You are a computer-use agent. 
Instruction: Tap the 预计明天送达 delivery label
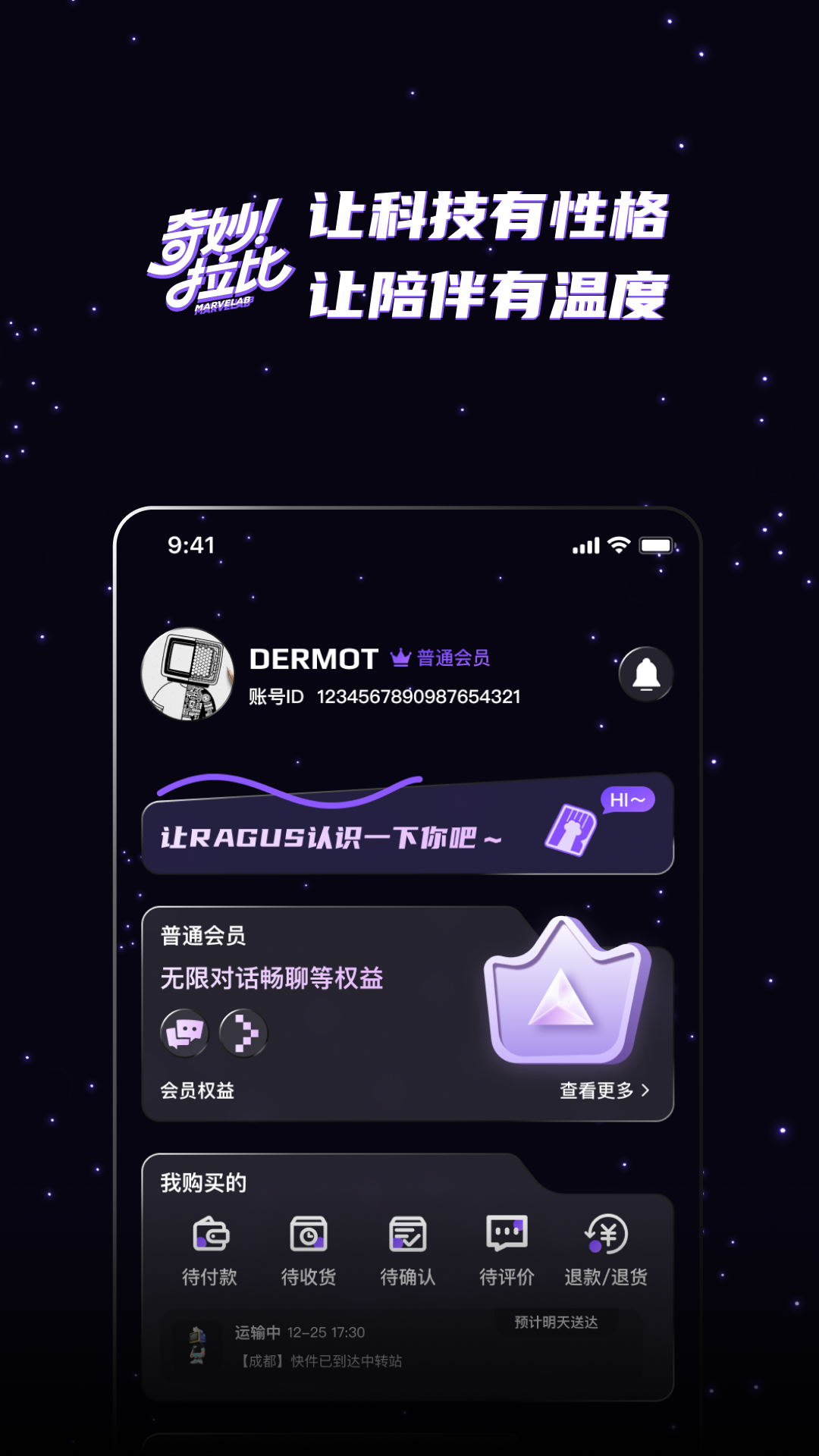click(x=556, y=1323)
